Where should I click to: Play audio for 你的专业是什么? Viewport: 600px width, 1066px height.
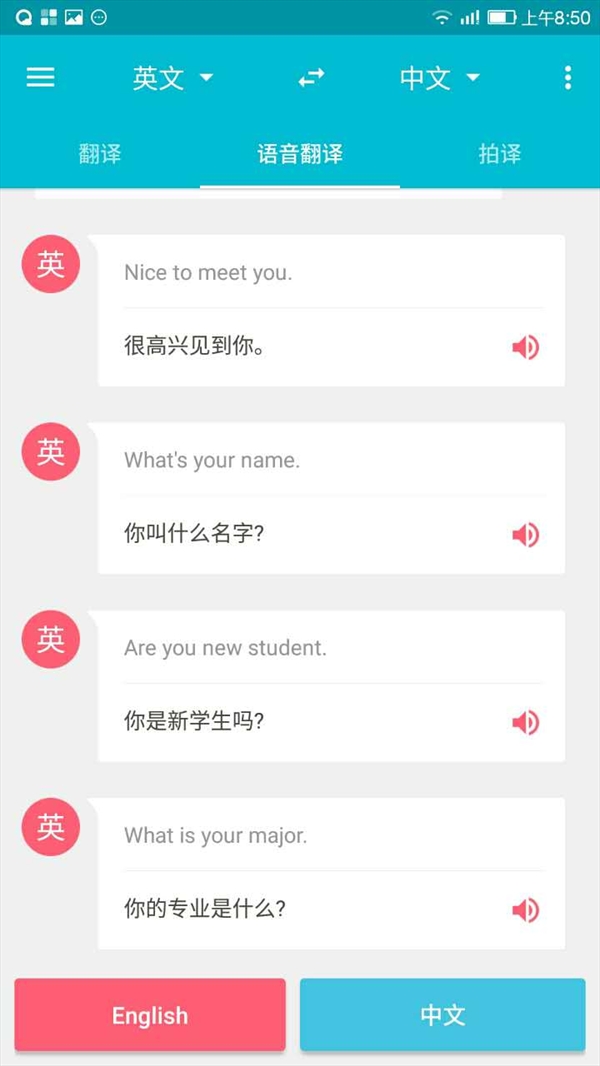click(x=525, y=910)
